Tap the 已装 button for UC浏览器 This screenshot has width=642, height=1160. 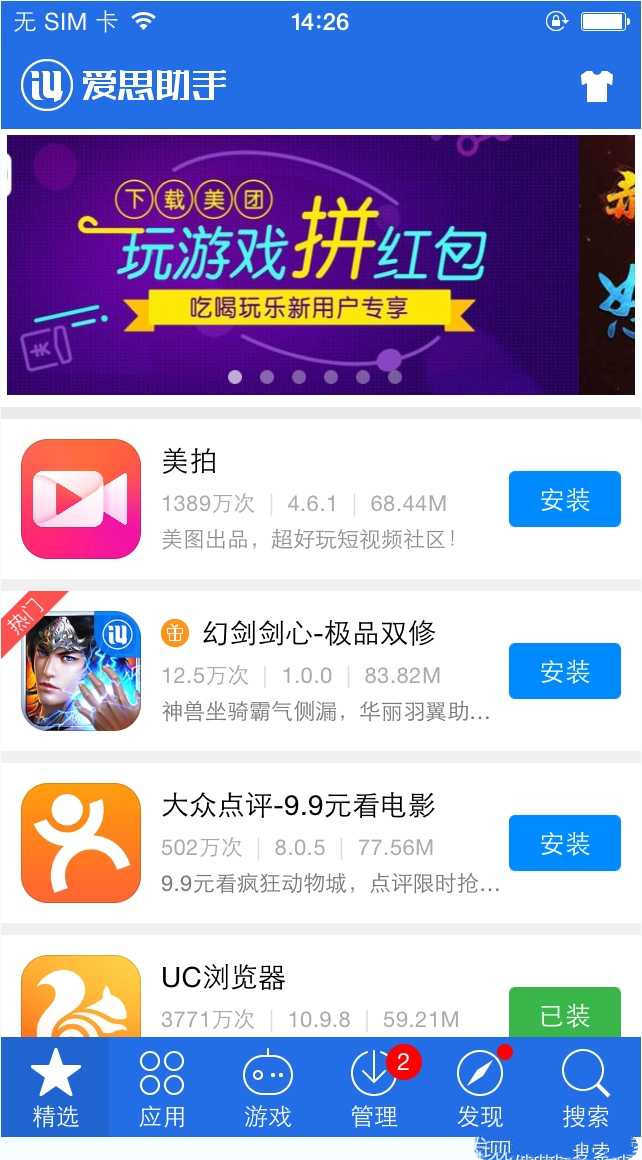point(564,1015)
